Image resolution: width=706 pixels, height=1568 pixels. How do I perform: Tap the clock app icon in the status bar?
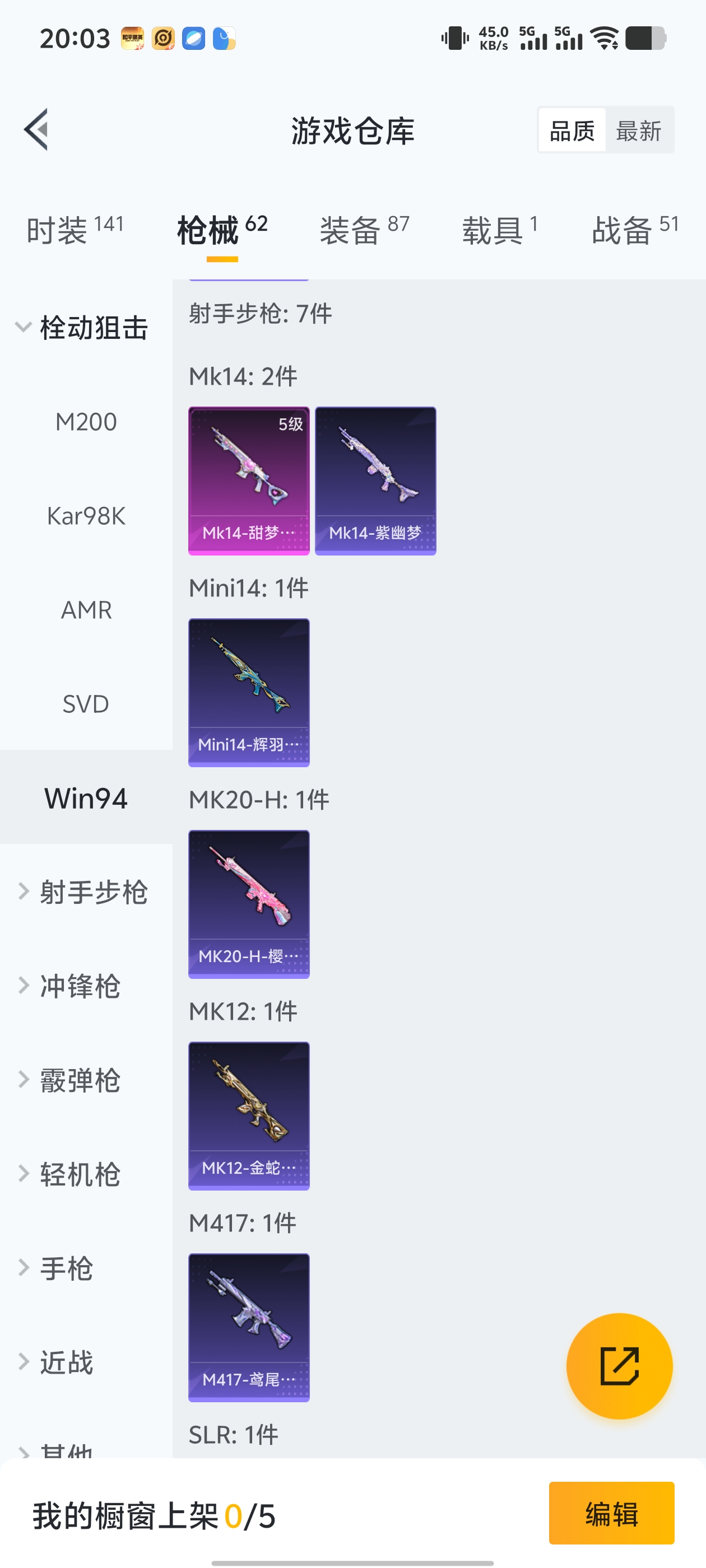(x=224, y=38)
